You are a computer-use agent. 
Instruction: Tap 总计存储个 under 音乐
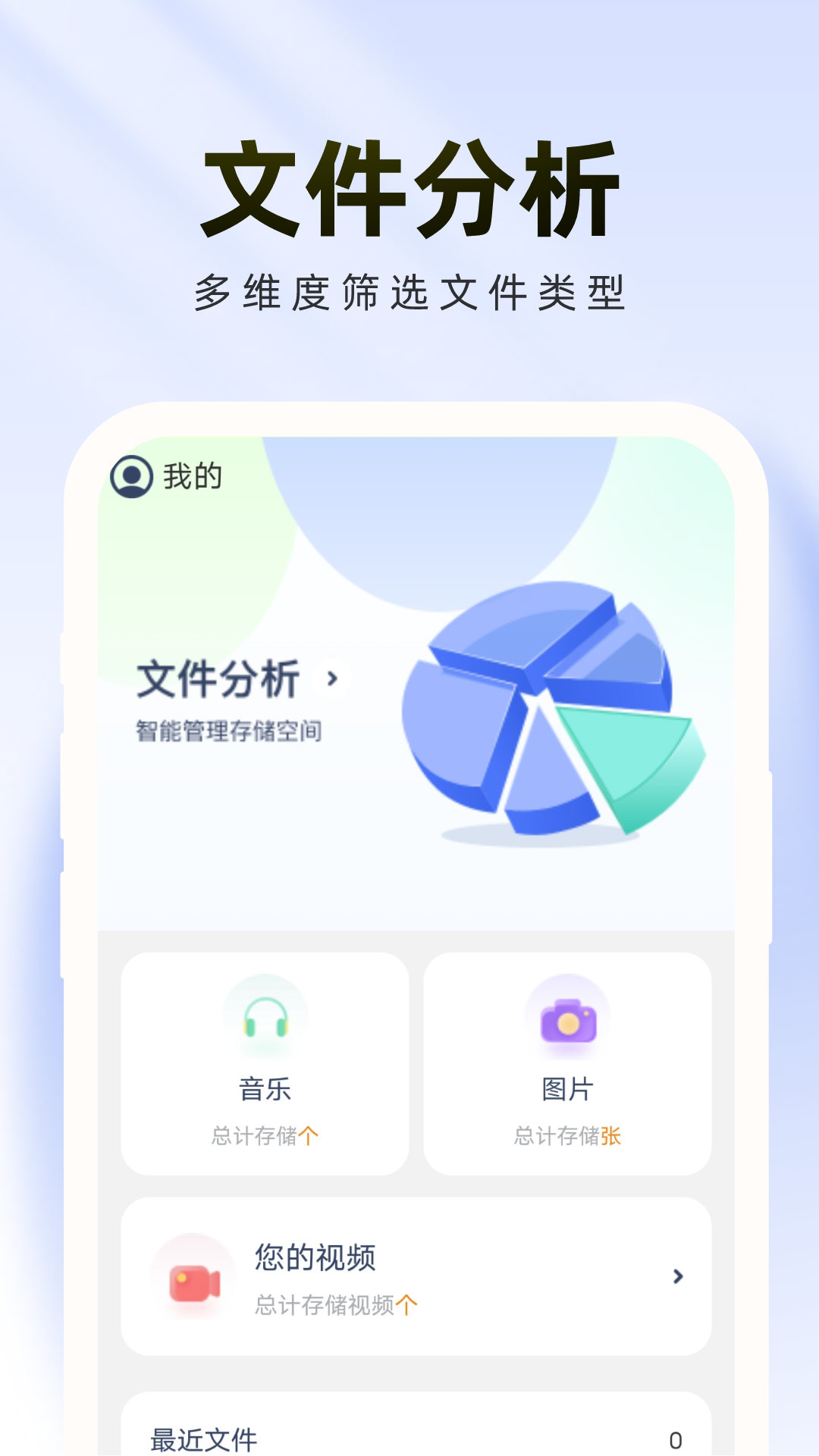coord(262,1135)
